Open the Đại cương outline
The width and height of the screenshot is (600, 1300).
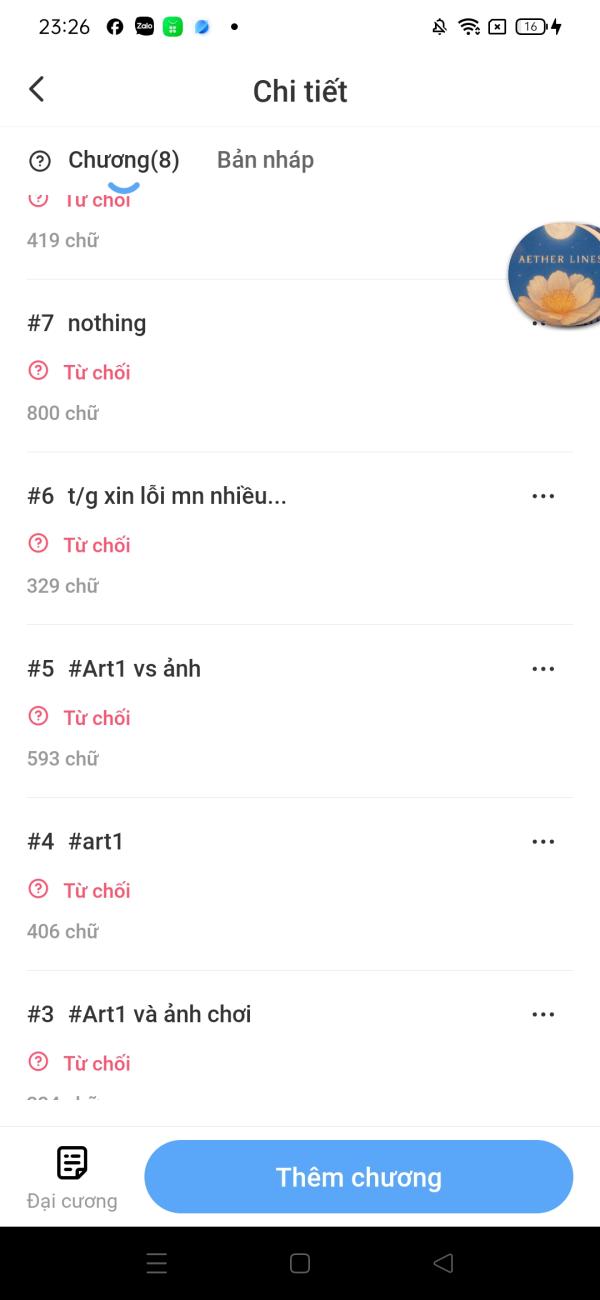point(72,1178)
